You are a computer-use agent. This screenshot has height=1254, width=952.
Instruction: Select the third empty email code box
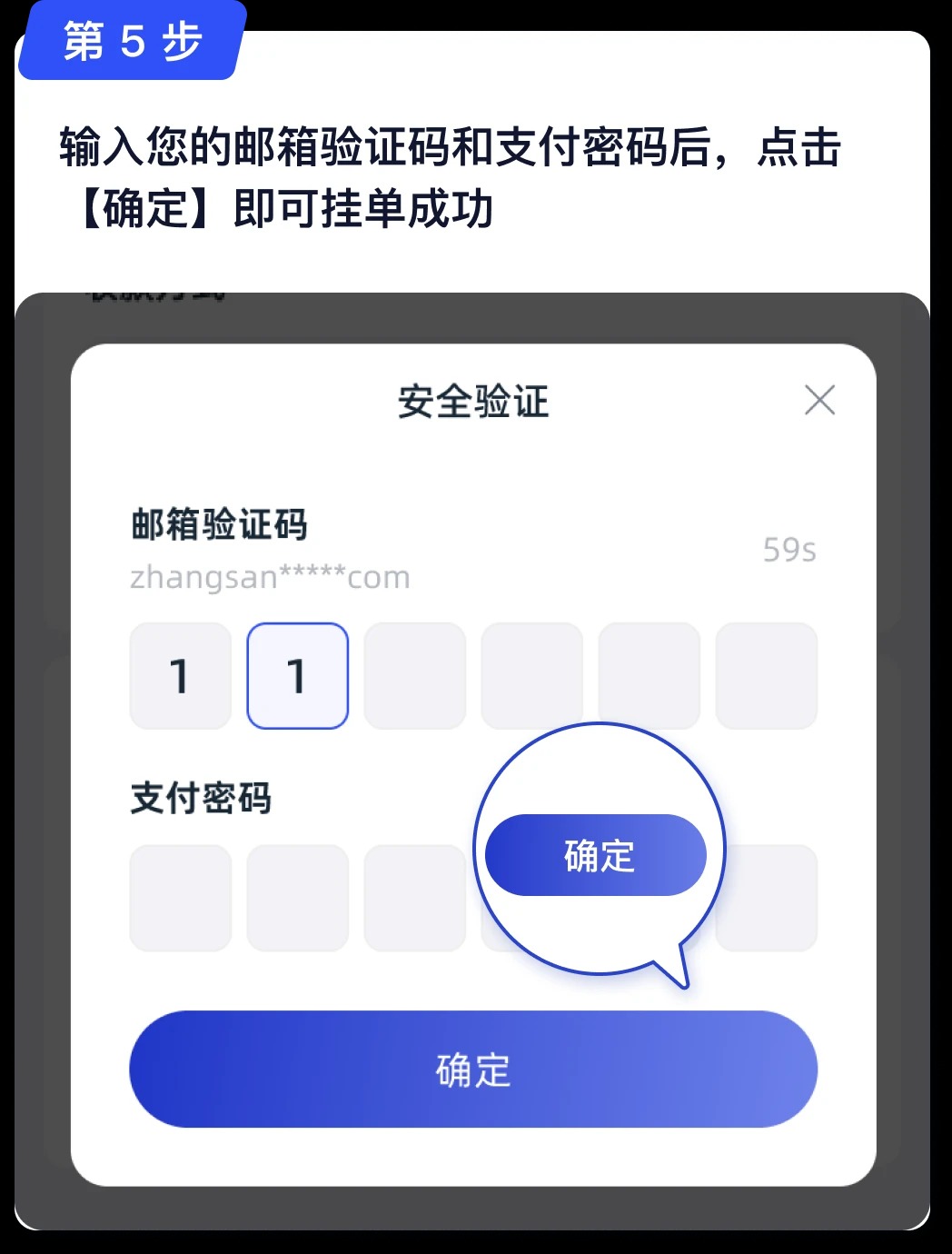[414, 675]
